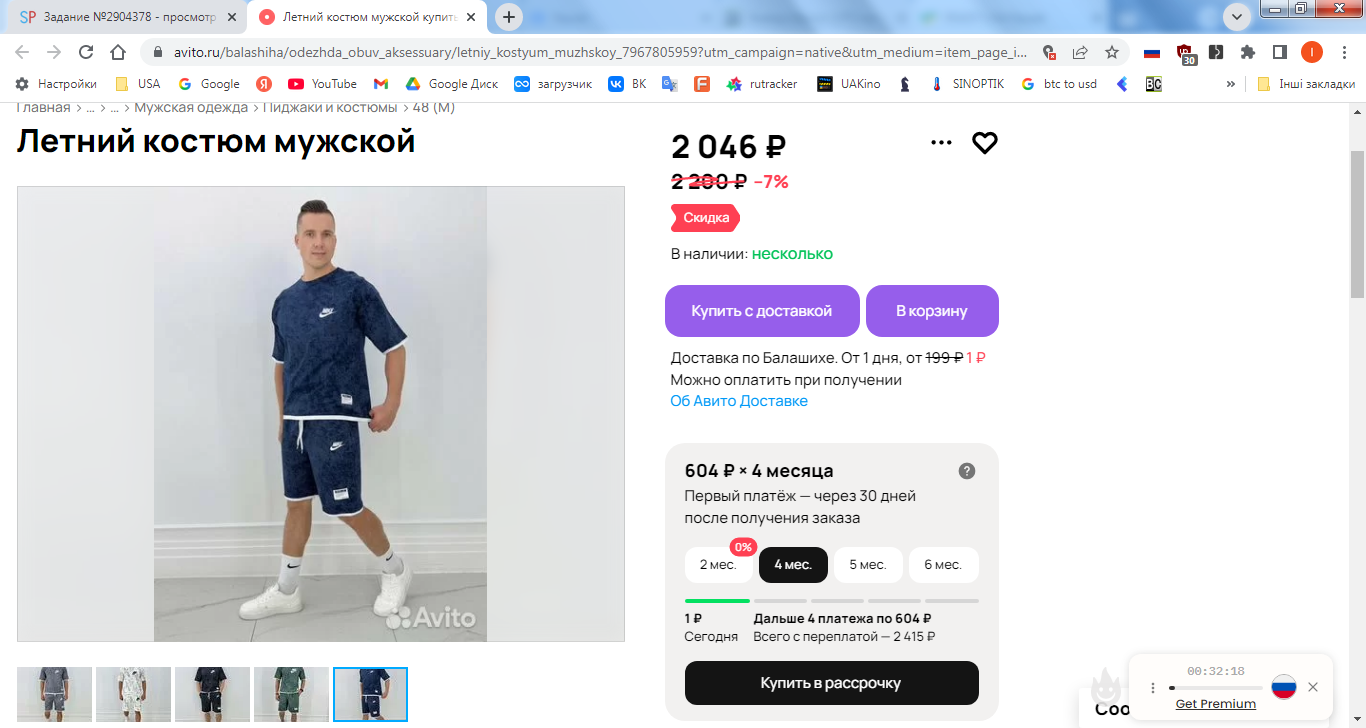Add item to favorites with heart icon
Image resolution: width=1366 pixels, height=728 pixels.
(x=985, y=143)
